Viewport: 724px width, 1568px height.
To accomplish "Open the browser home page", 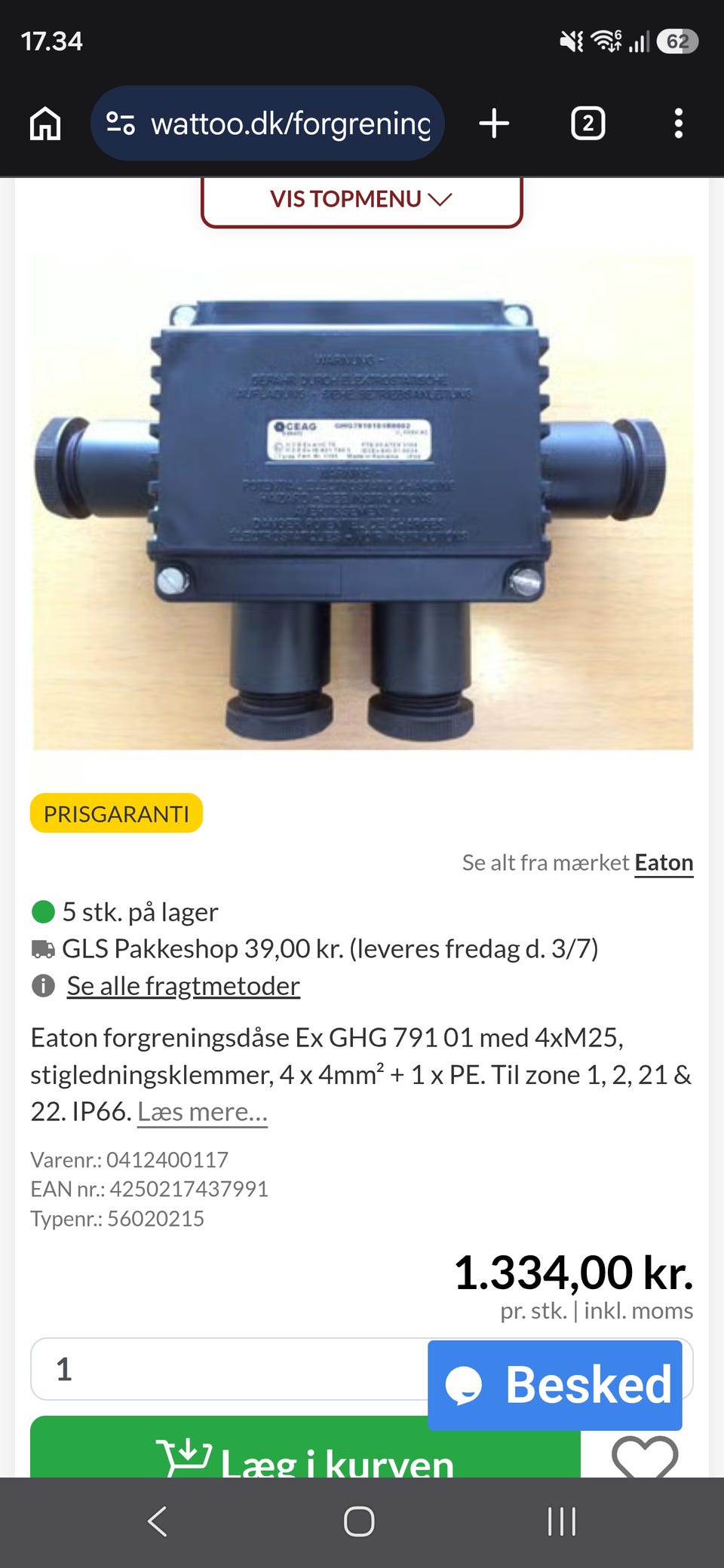I will click(x=45, y=123).
